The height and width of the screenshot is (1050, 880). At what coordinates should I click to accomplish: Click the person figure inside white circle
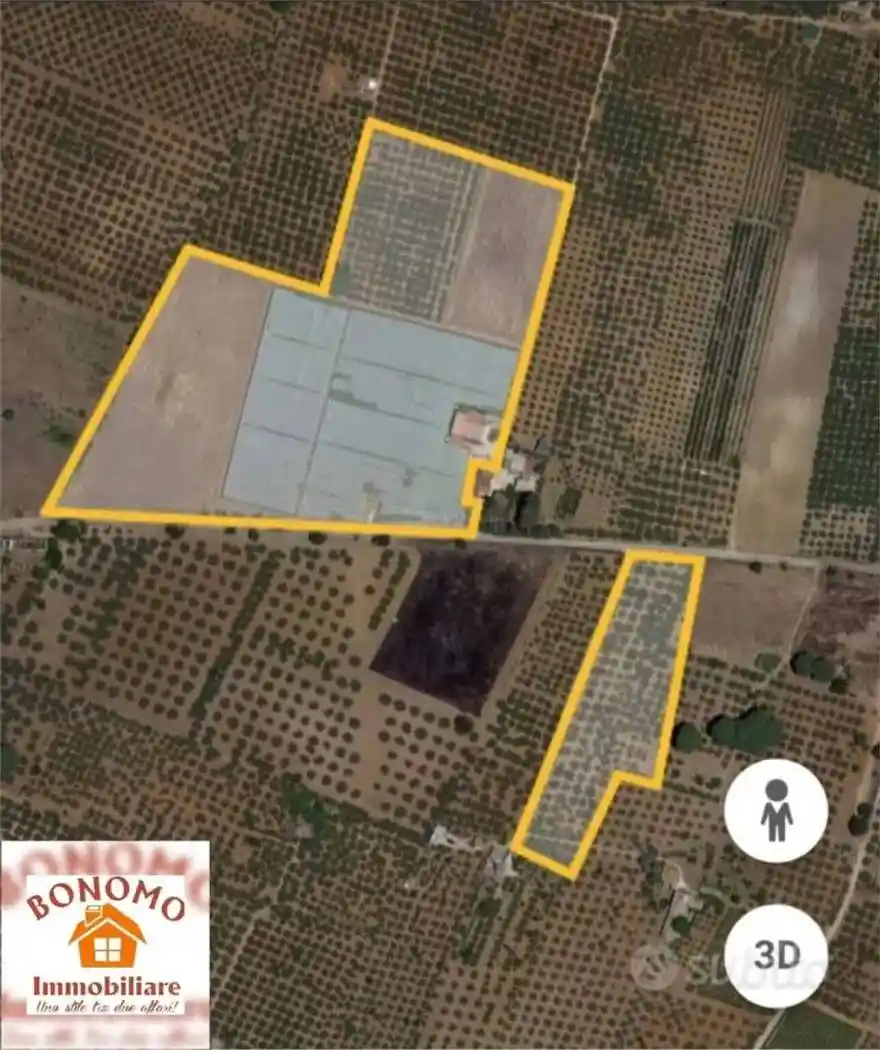click(x=777, y=813)
